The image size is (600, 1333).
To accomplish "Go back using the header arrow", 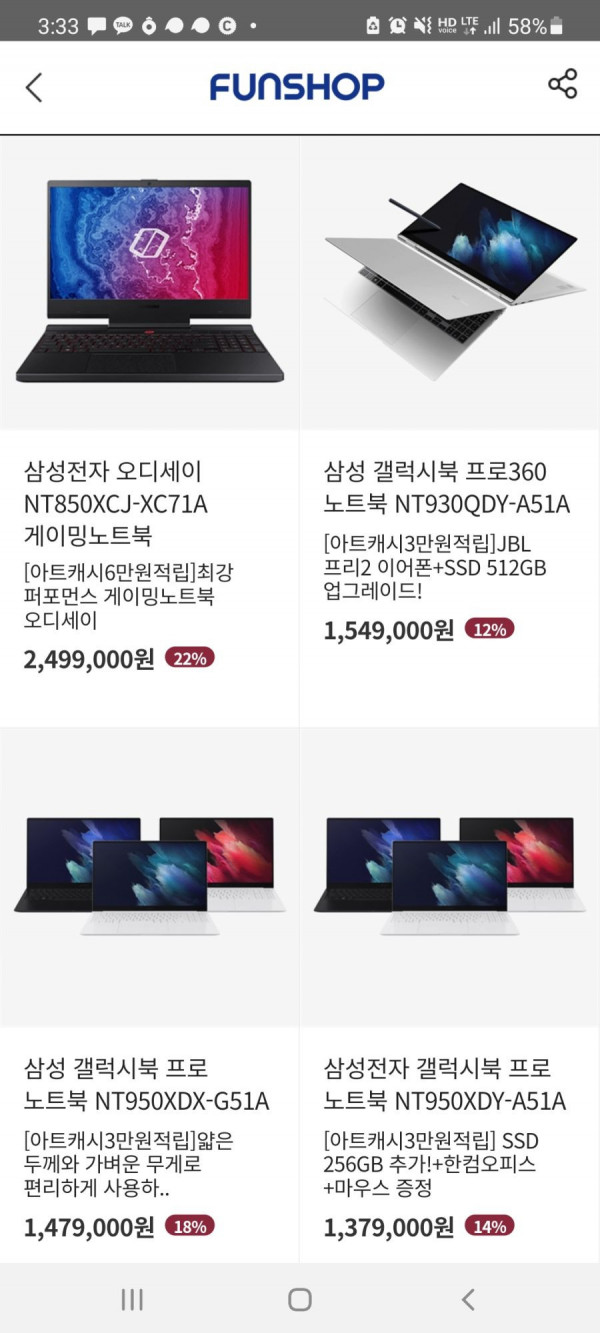I will [34, 87].
